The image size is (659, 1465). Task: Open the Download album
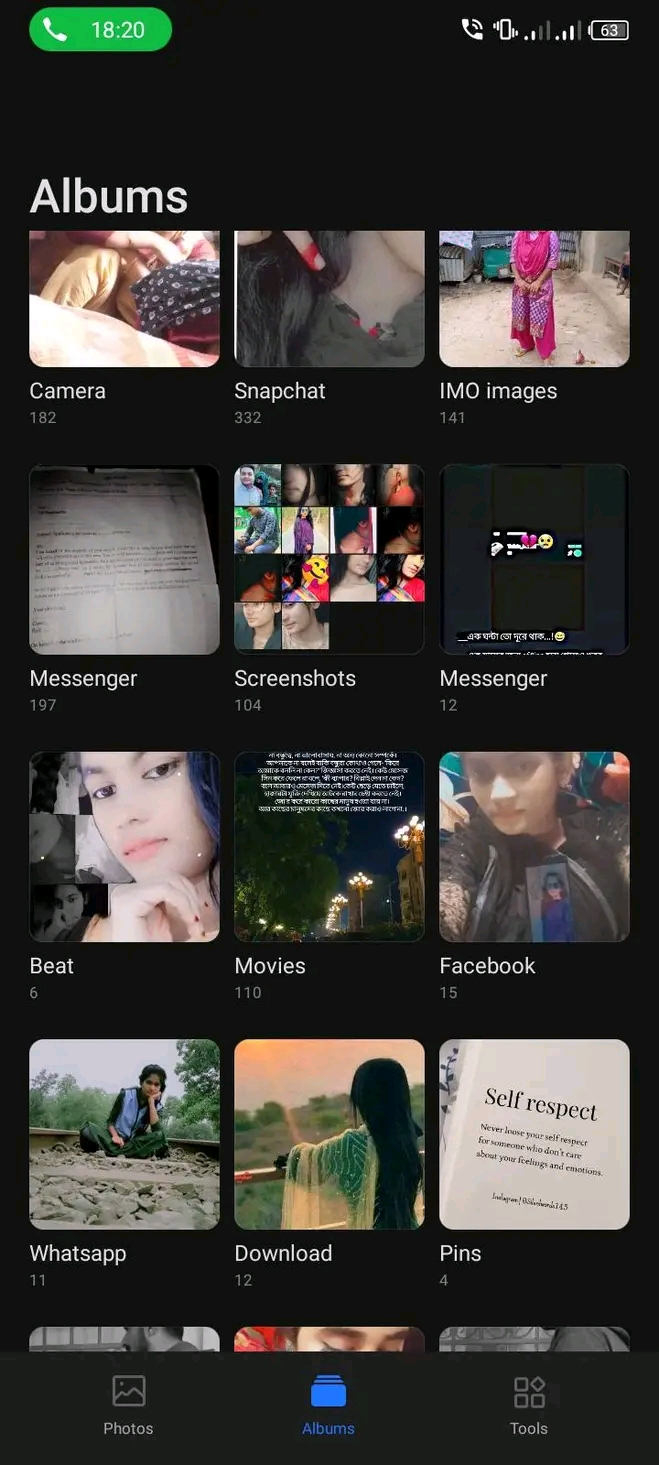coord(329,1134)
